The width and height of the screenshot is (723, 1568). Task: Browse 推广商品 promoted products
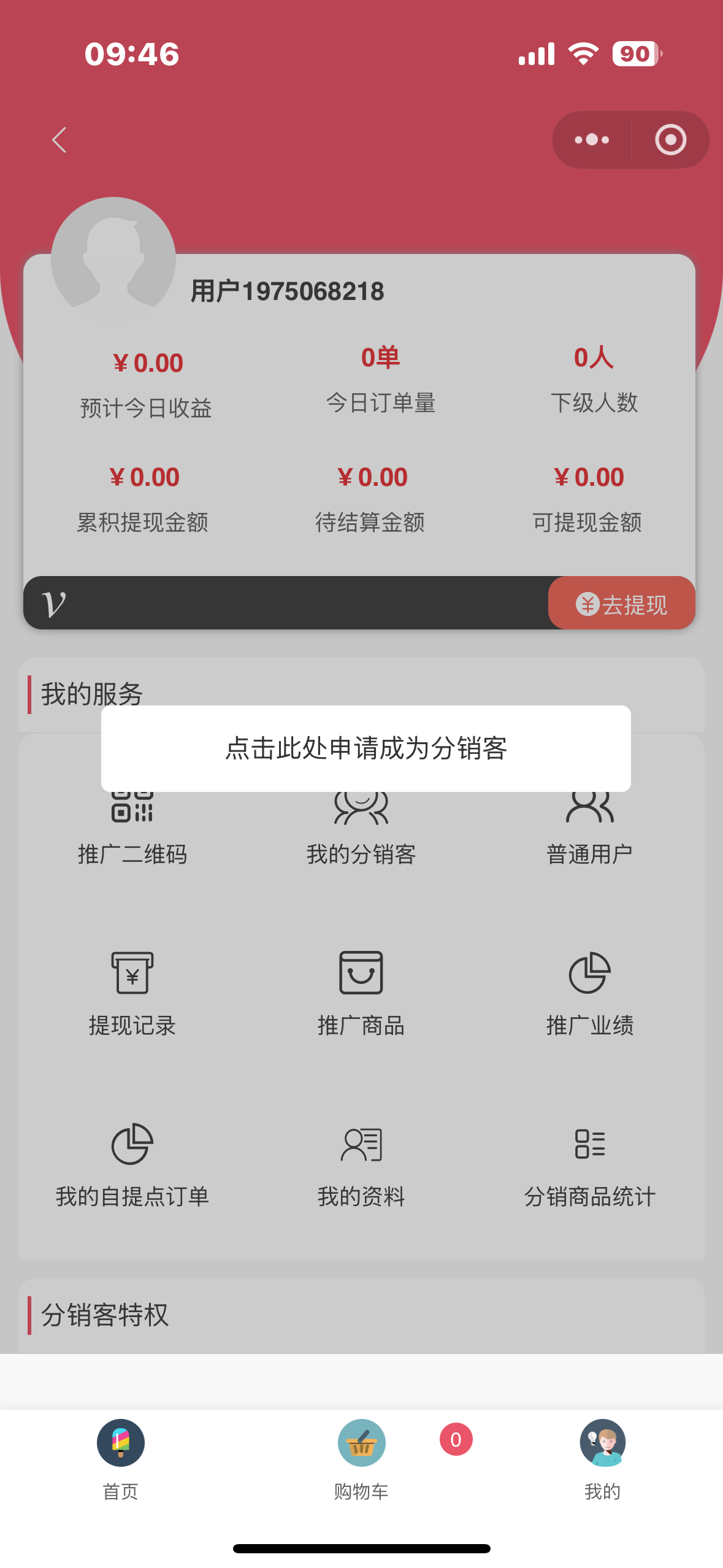click(361, 993)
